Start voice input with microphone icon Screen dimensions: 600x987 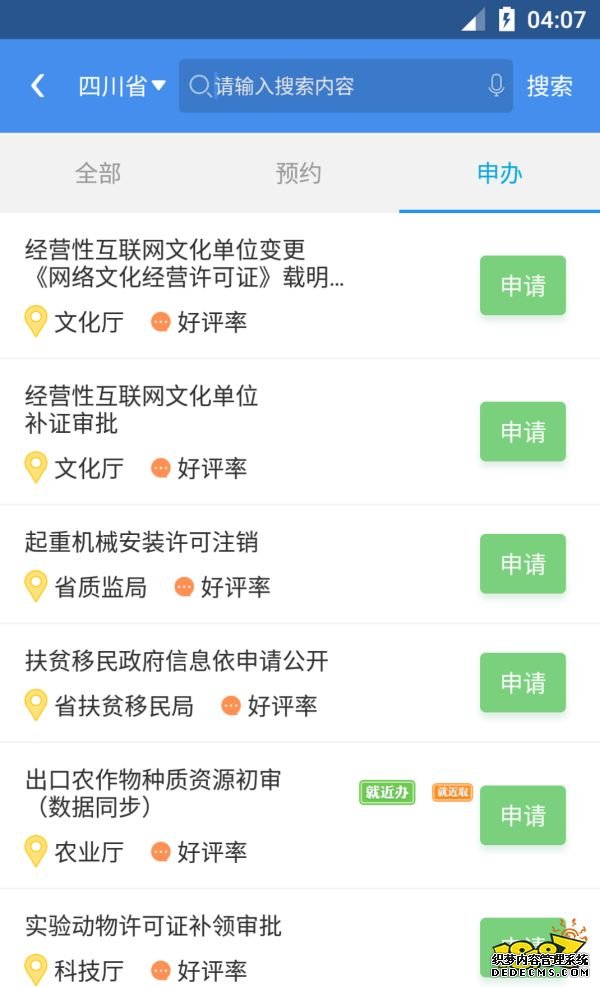coord(496,86)
